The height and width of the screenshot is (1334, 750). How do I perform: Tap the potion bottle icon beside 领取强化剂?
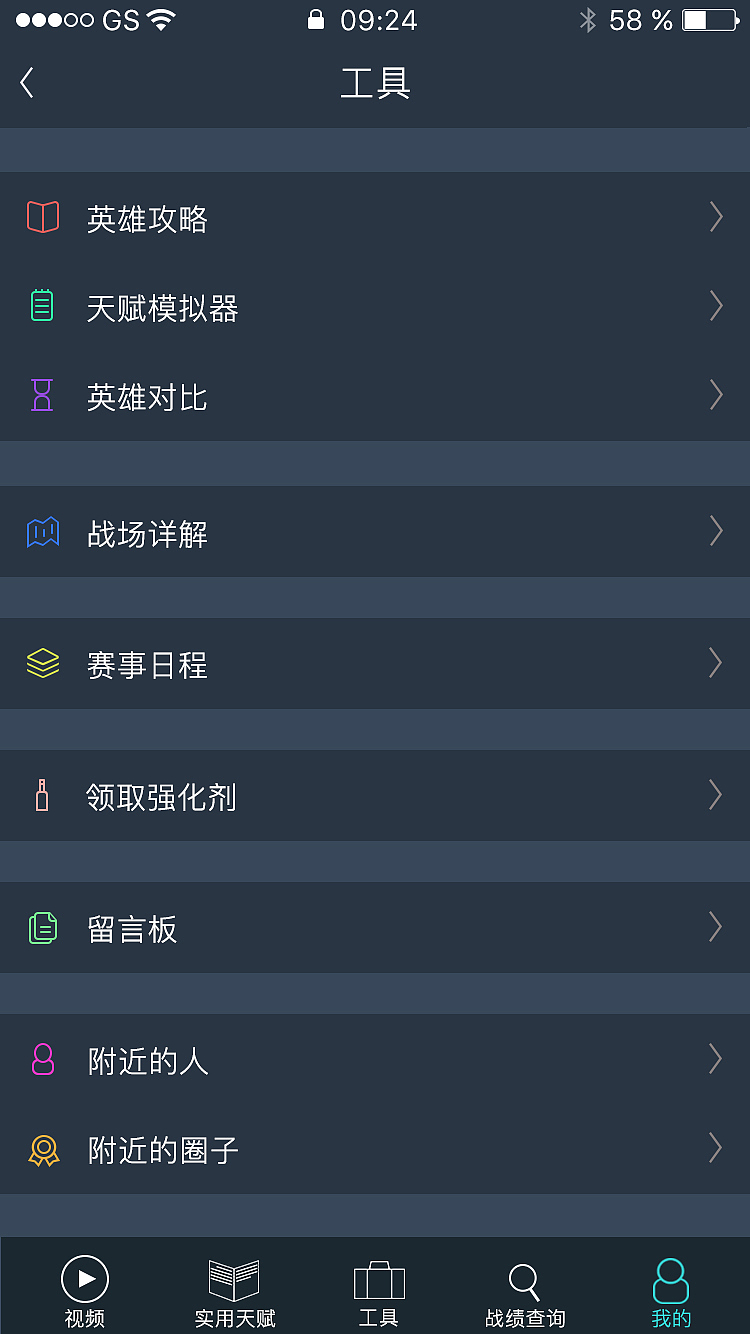(x=44, y=795)
